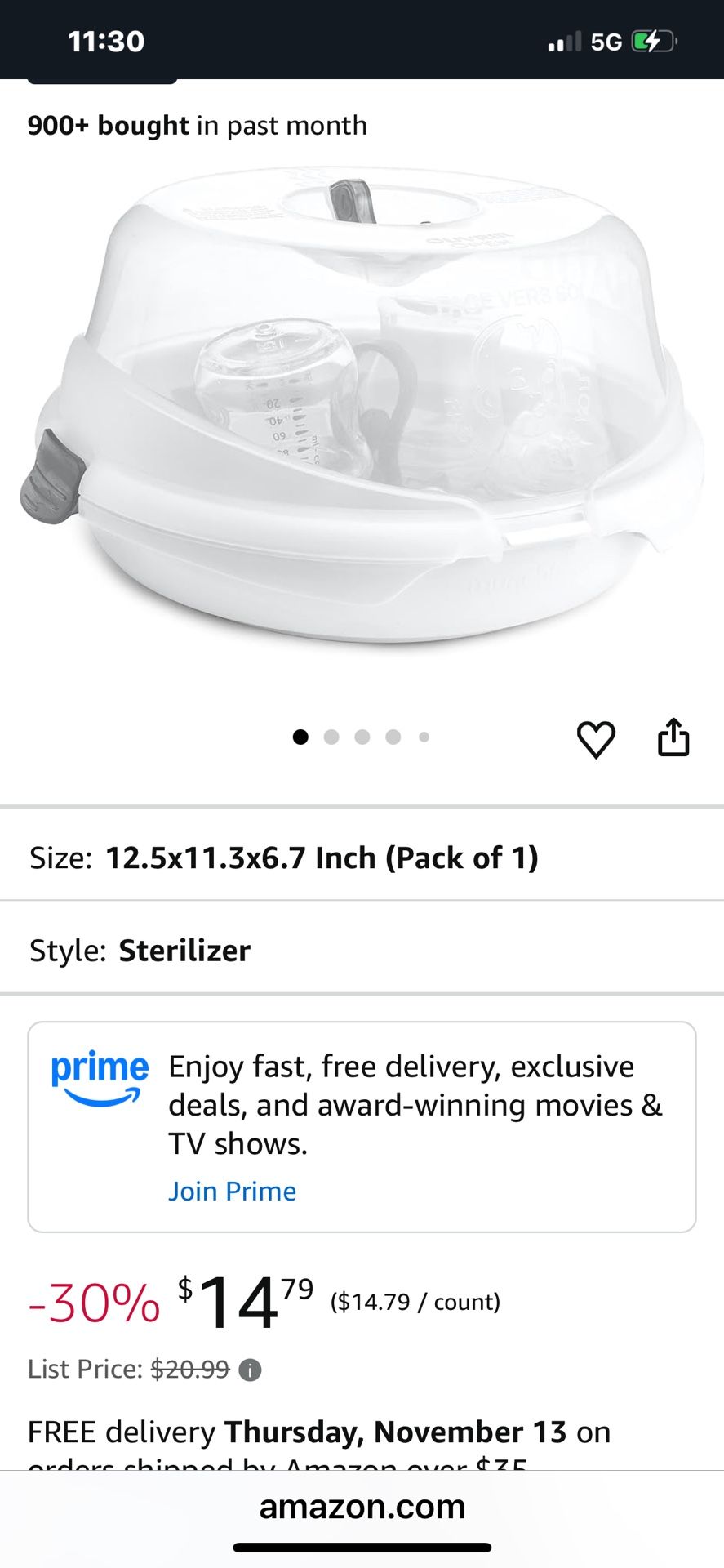Screen dimensions: 724x1568
Task: Select the Size option row
Action: point(362,857)
